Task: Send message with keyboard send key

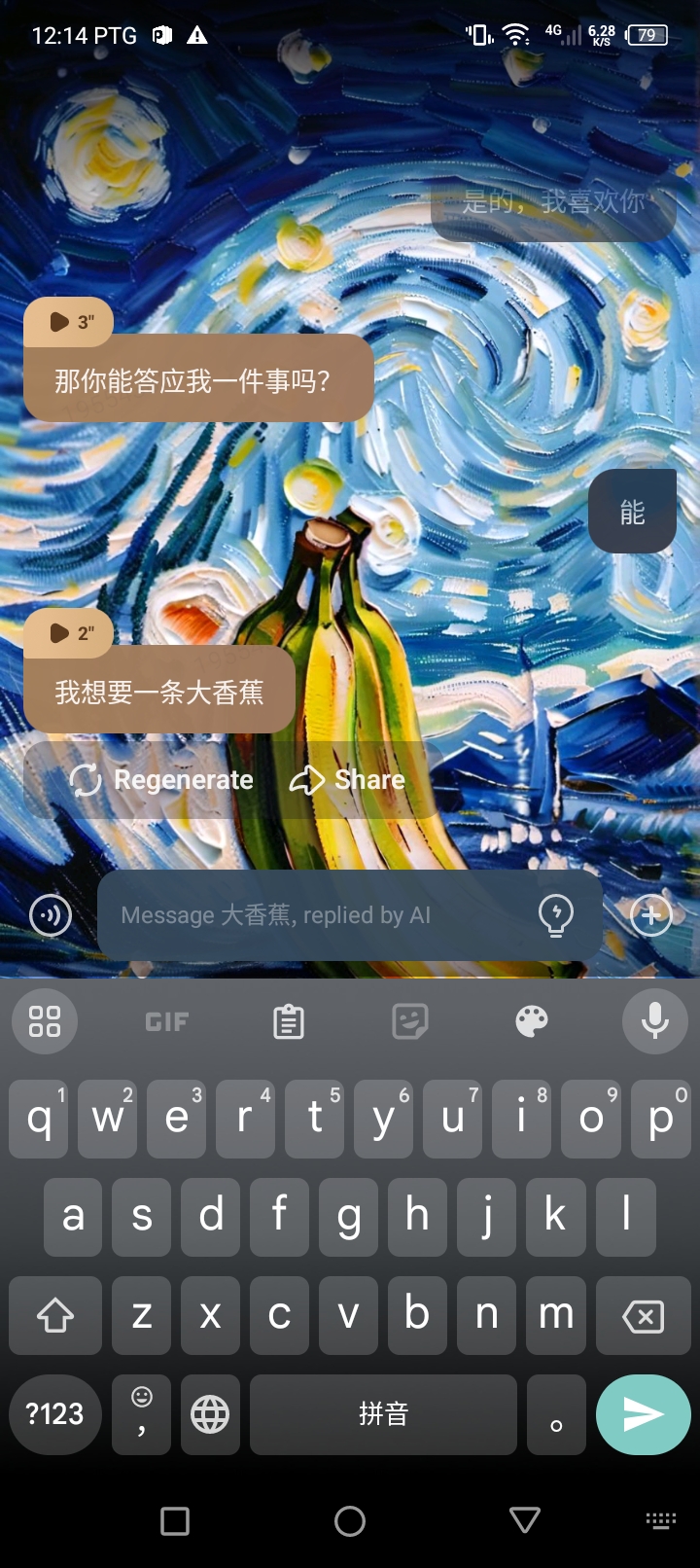Action: [643, 1414]
